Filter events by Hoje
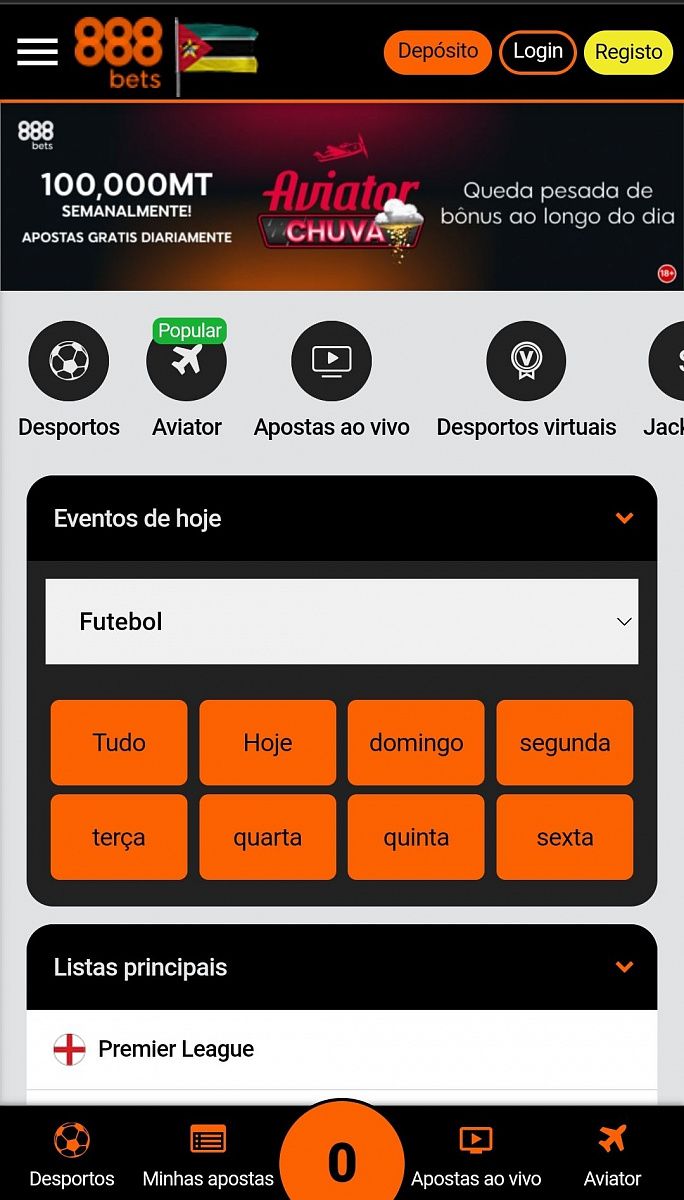 coord(267,743)
